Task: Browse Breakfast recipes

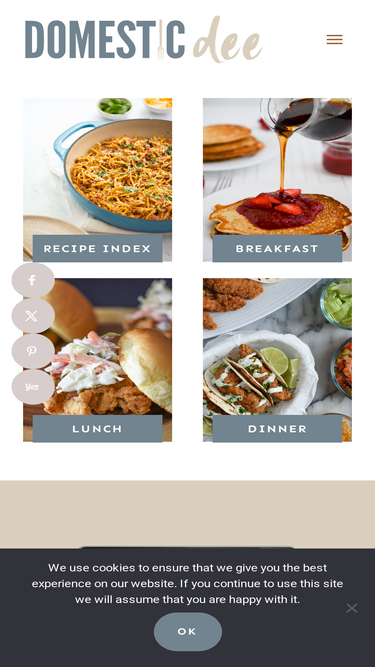Action: click(277, 180)
